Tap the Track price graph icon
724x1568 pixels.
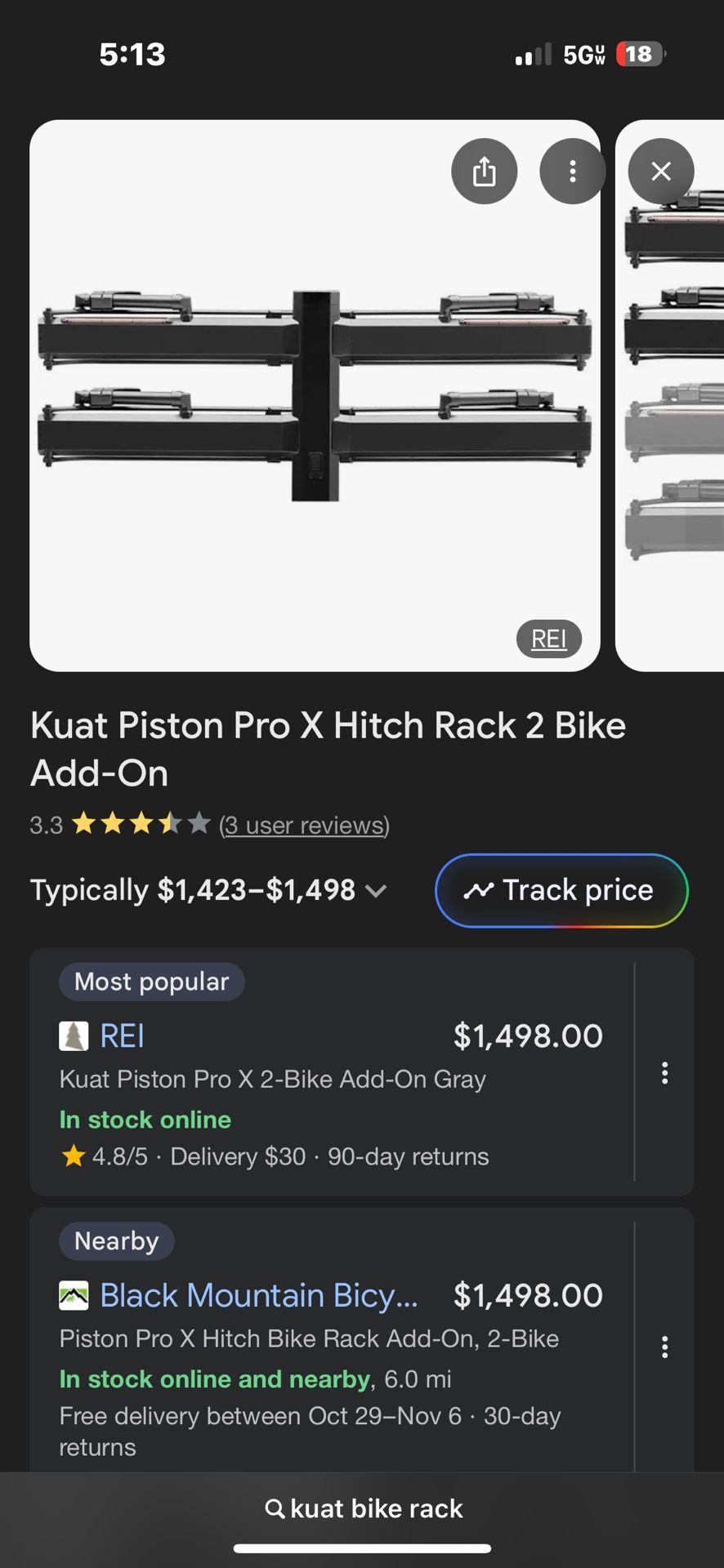coord(480,890)
